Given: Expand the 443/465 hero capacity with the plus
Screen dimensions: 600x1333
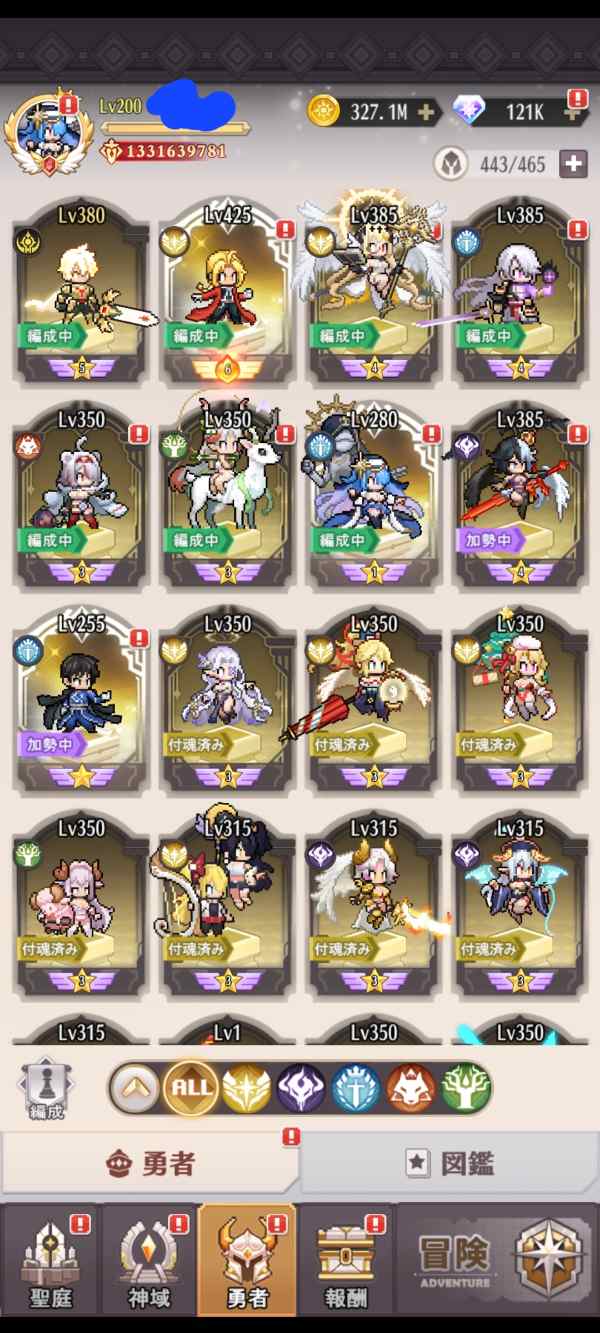Looking at the screenshot, I should pyautogui.click(x=573, y=164).
